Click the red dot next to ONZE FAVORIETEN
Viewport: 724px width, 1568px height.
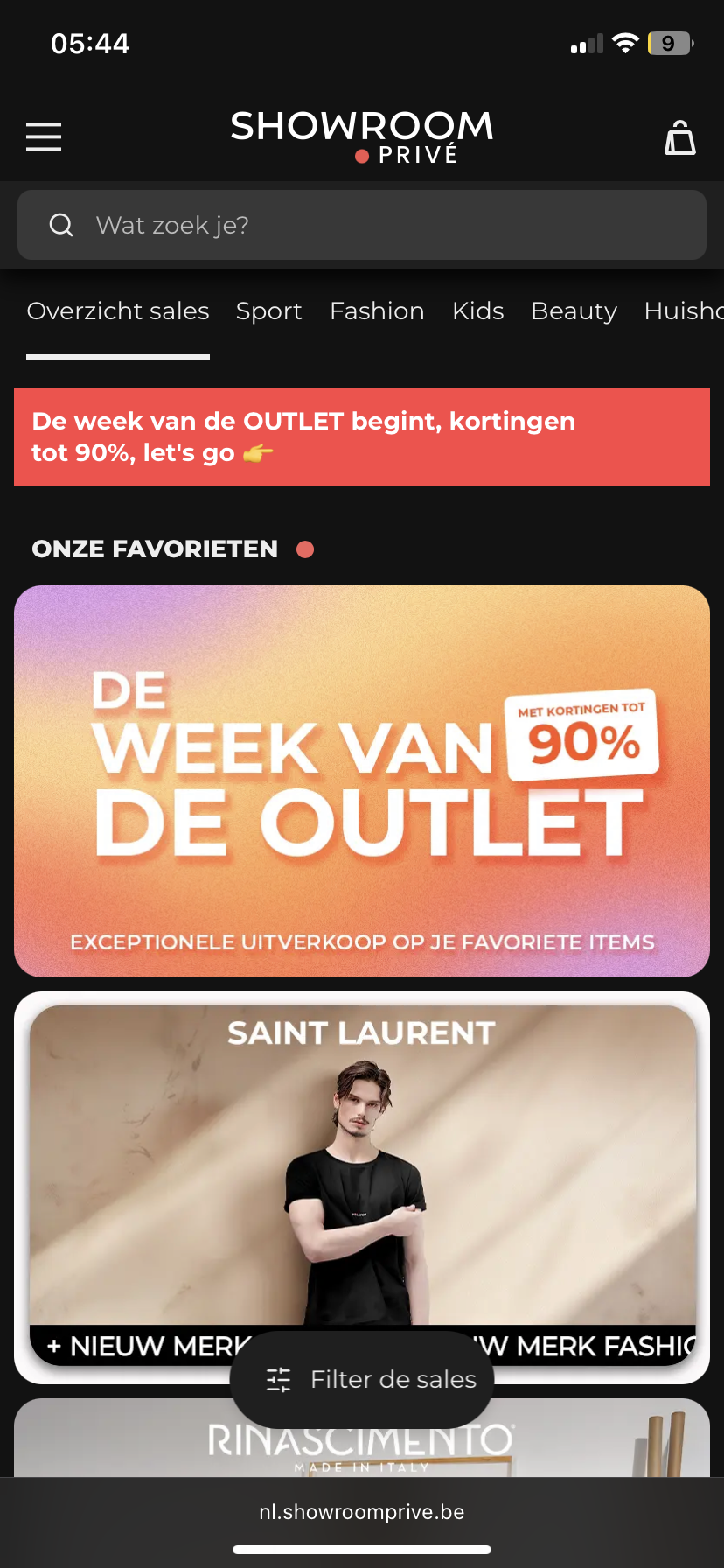(306, 549)
